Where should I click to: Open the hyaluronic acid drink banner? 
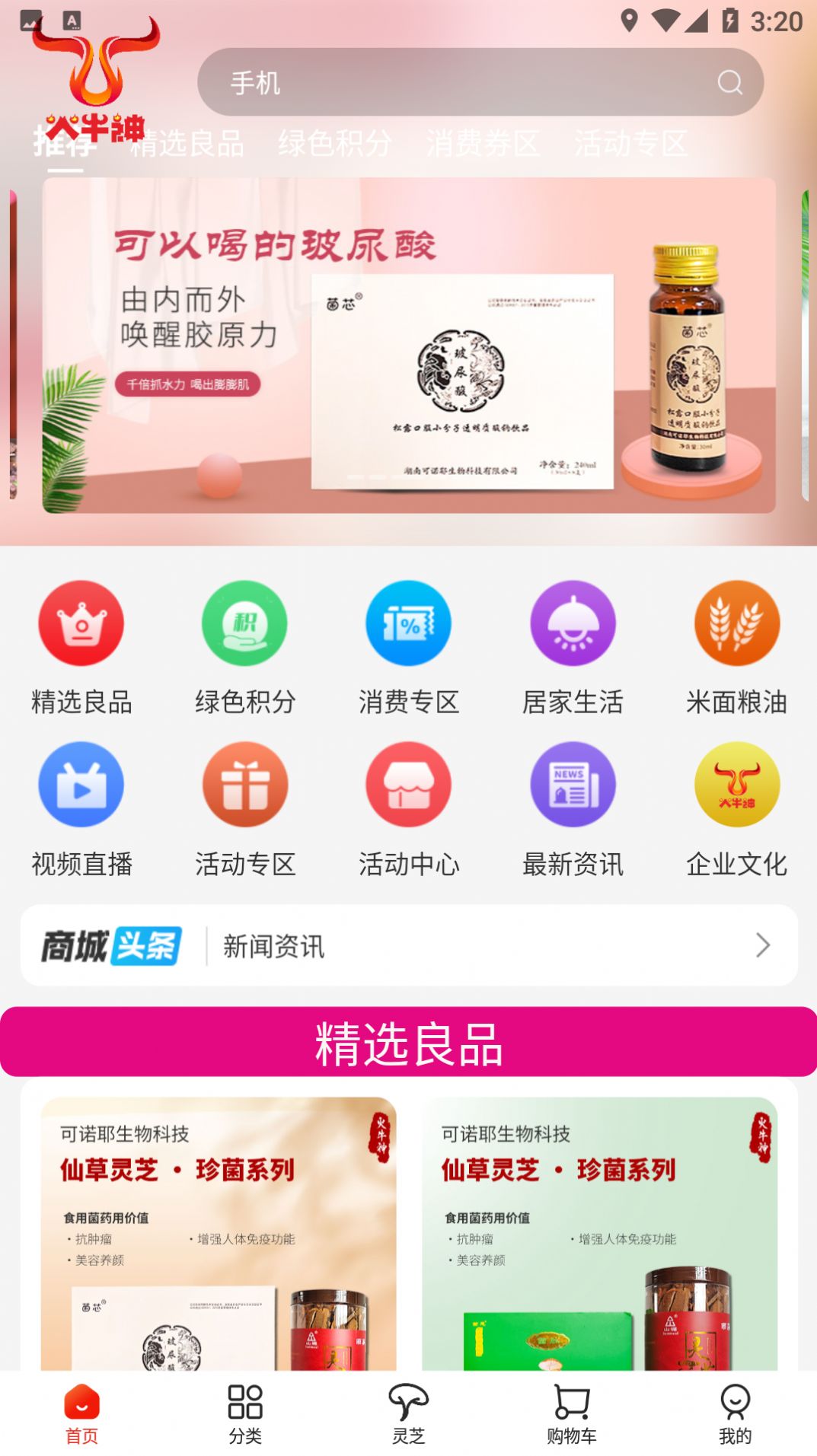click(x=409, y=345)
